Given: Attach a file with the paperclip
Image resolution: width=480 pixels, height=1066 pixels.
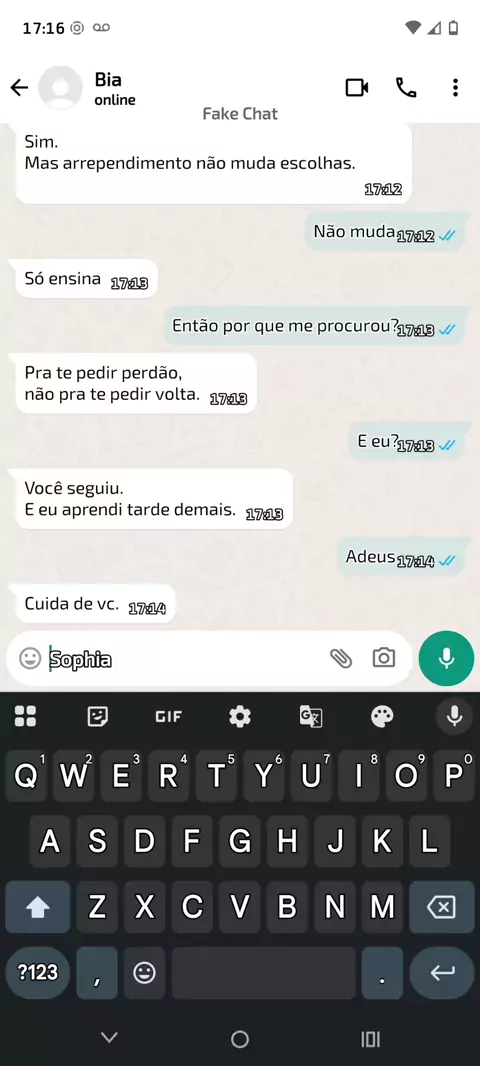Looking at the screenshot, I should (341, 658).
